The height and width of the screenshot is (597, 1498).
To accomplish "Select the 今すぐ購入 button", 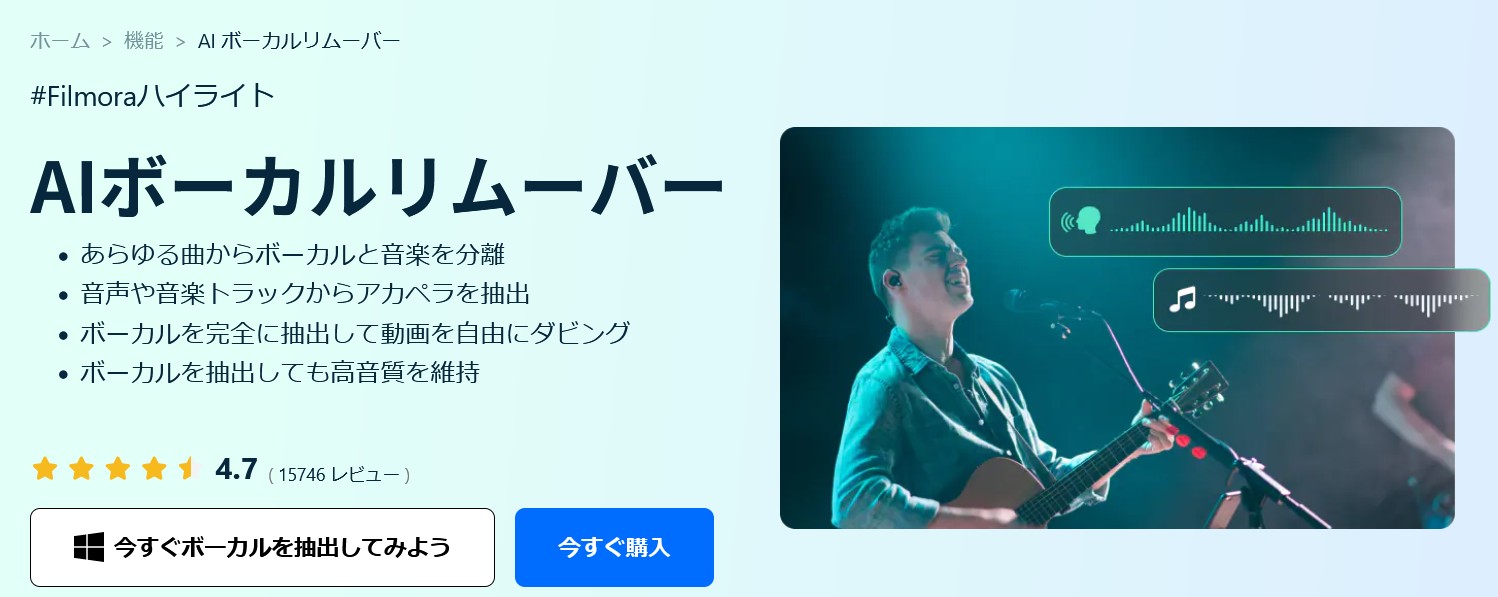I will (614, 547).
